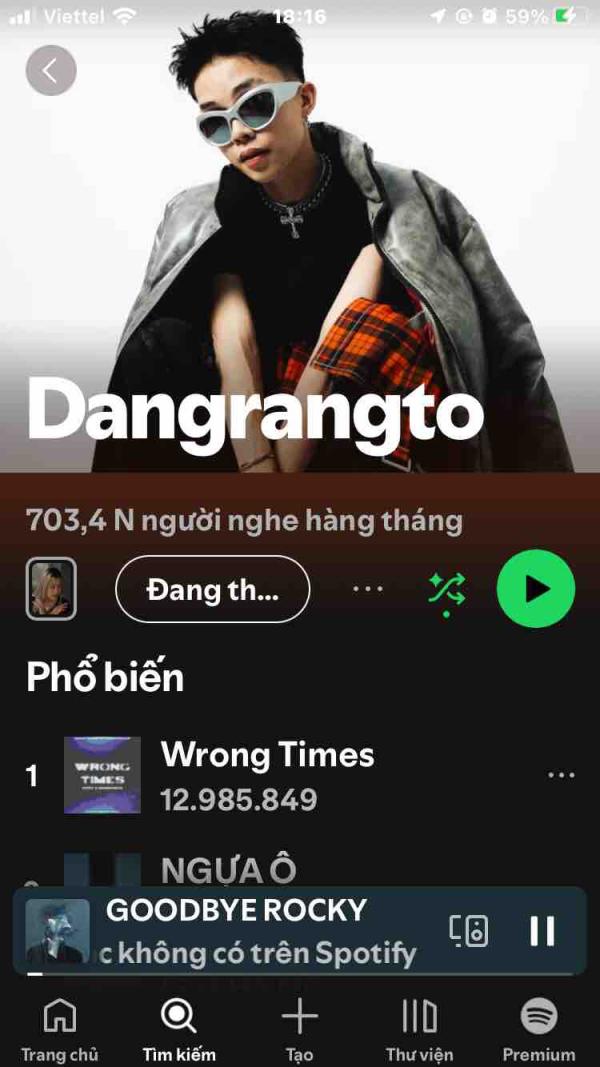Choose a playback device to connect

(x=468, y=931)
